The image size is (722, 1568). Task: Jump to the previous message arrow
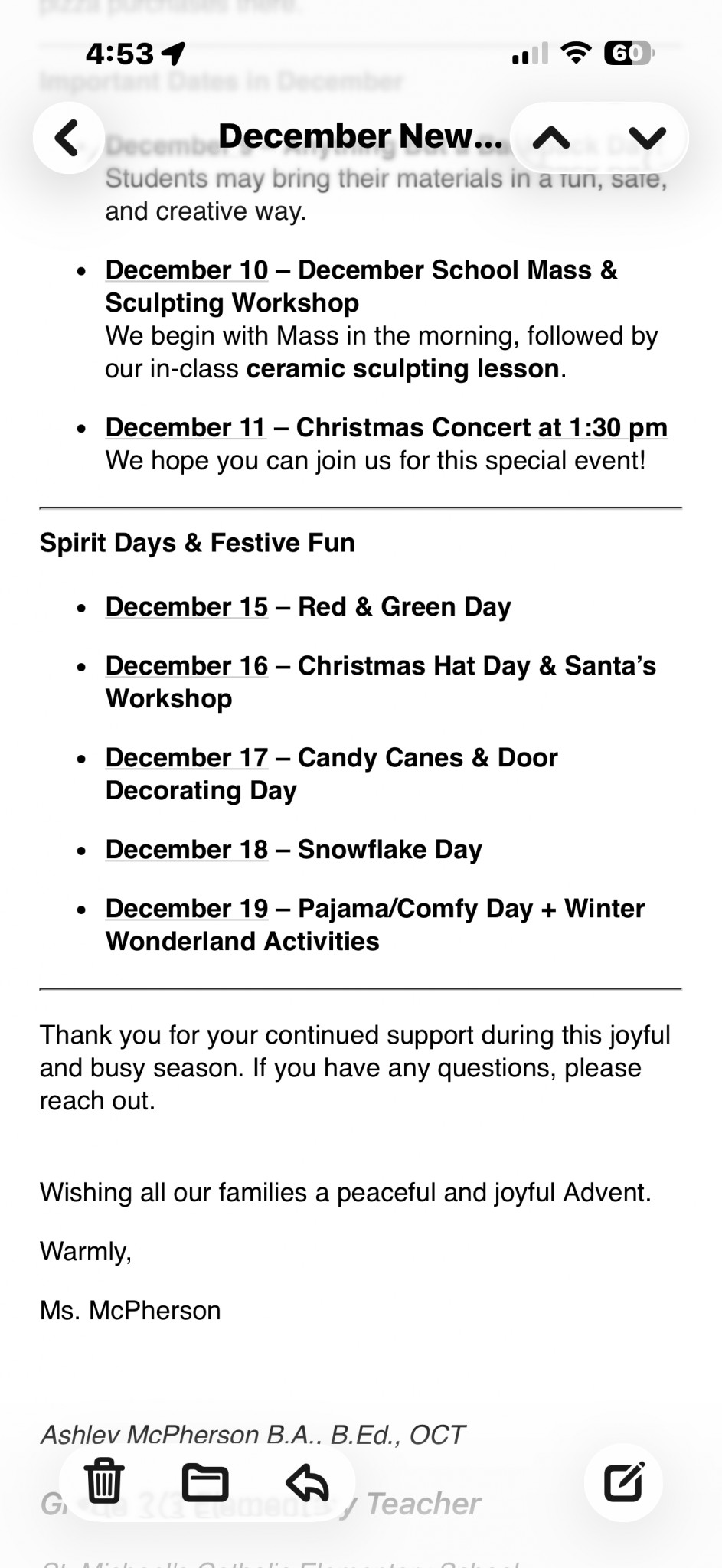551,138
